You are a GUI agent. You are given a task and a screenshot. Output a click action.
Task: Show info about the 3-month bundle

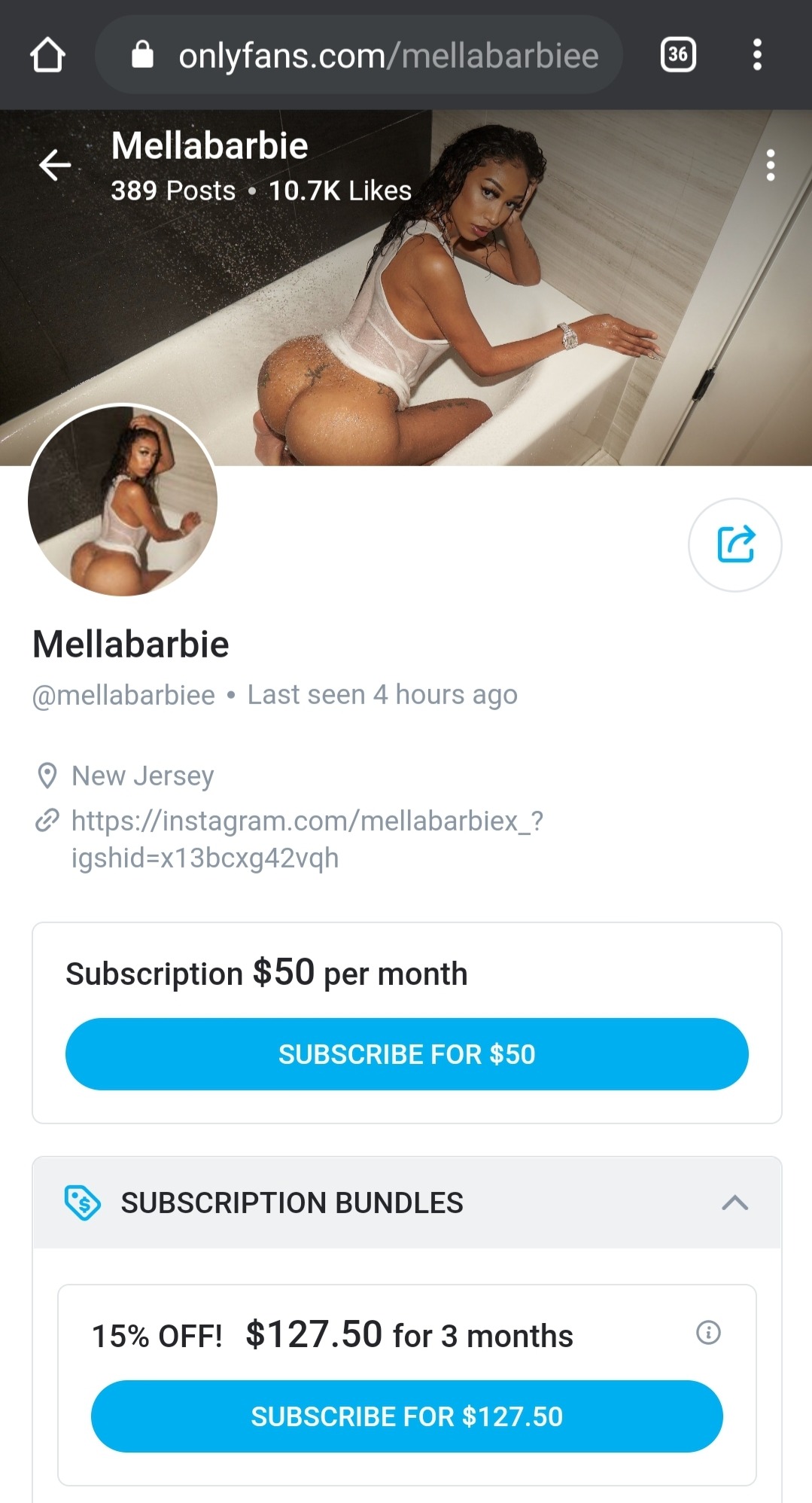click(708, 1333)
